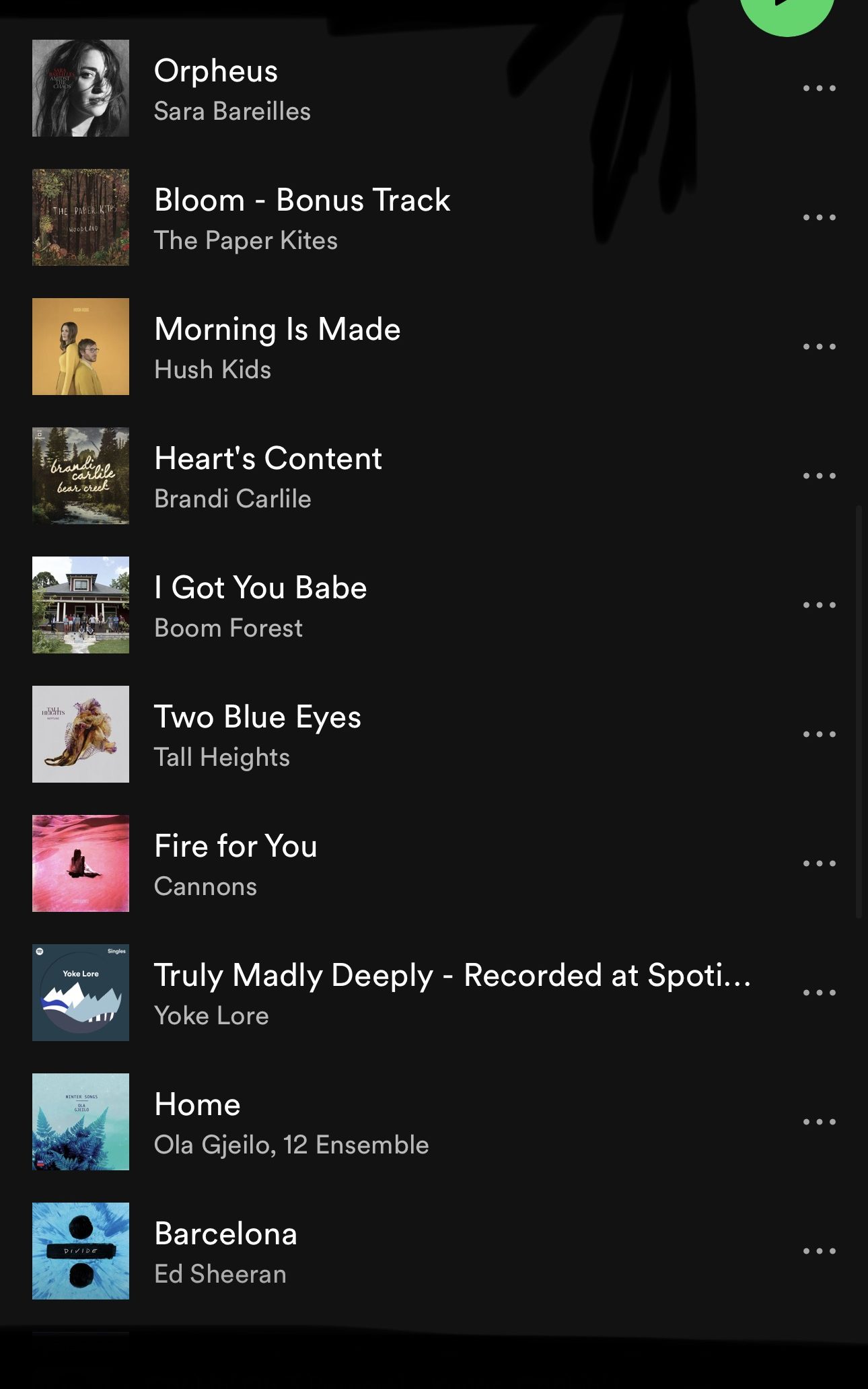Play Bloom - Bonus Track by The Paper Kites

click(x=301, y=201)
